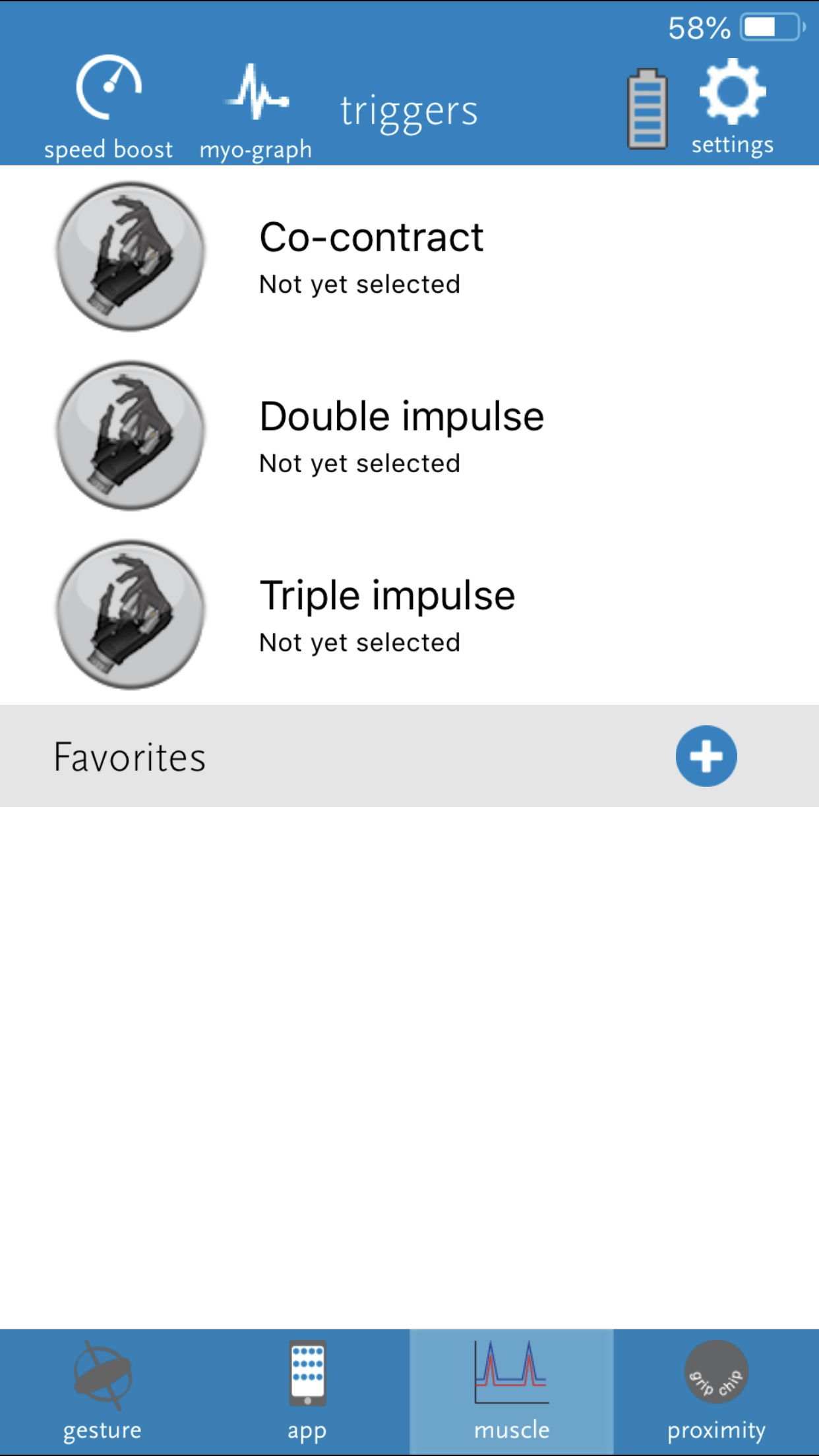Open settings gear

click(732, 107)
